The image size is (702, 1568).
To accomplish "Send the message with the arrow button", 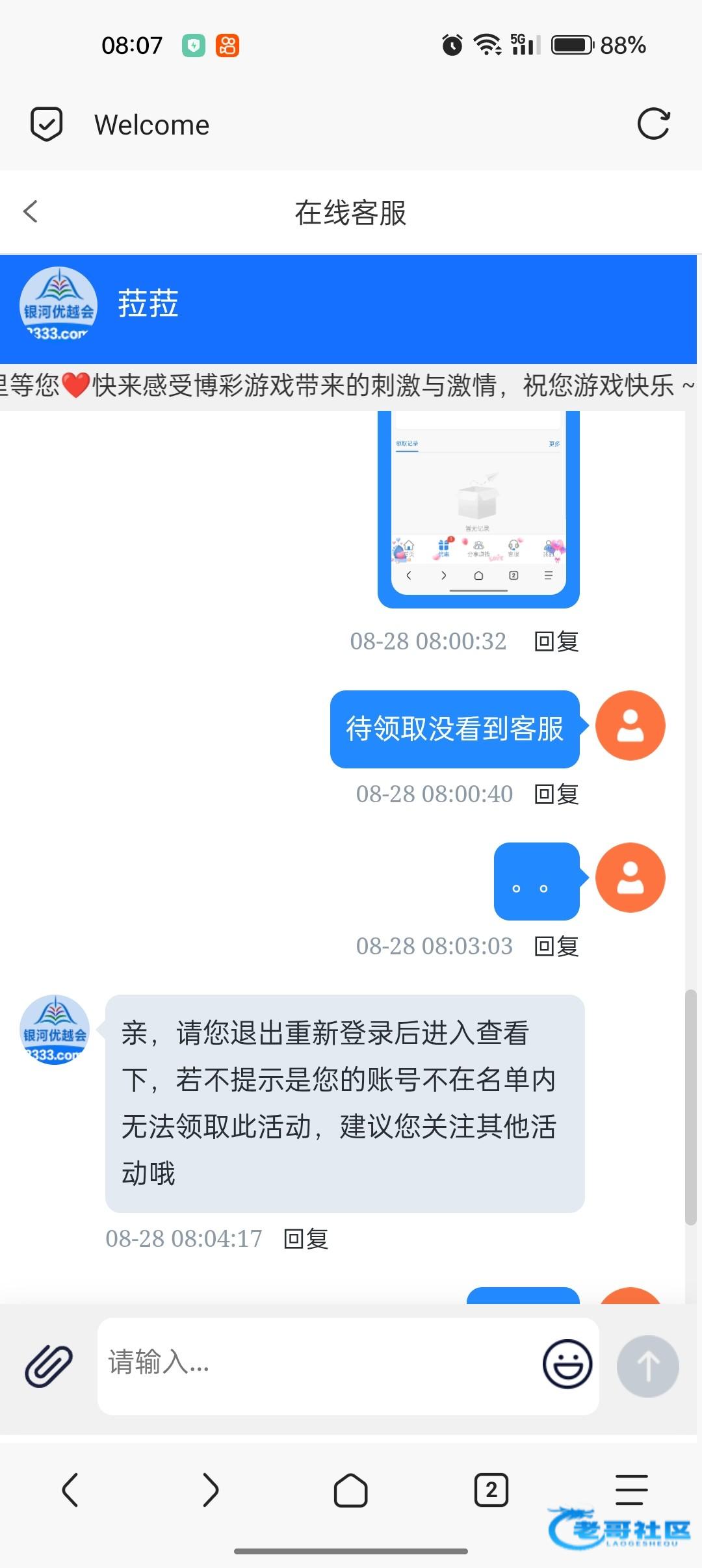I will (x=647, y=1366).
